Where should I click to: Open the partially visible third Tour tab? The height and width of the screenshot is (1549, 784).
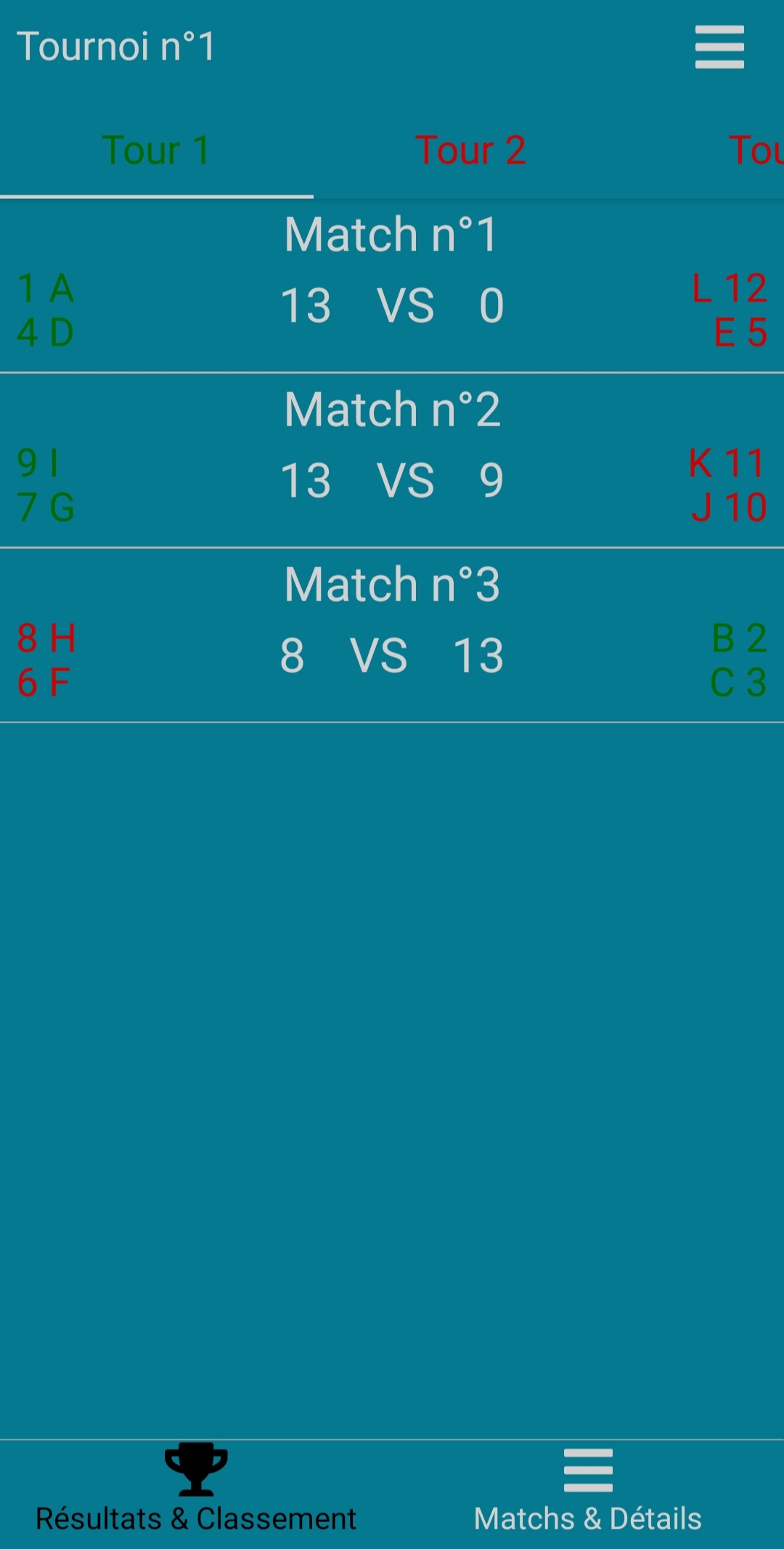755,150
